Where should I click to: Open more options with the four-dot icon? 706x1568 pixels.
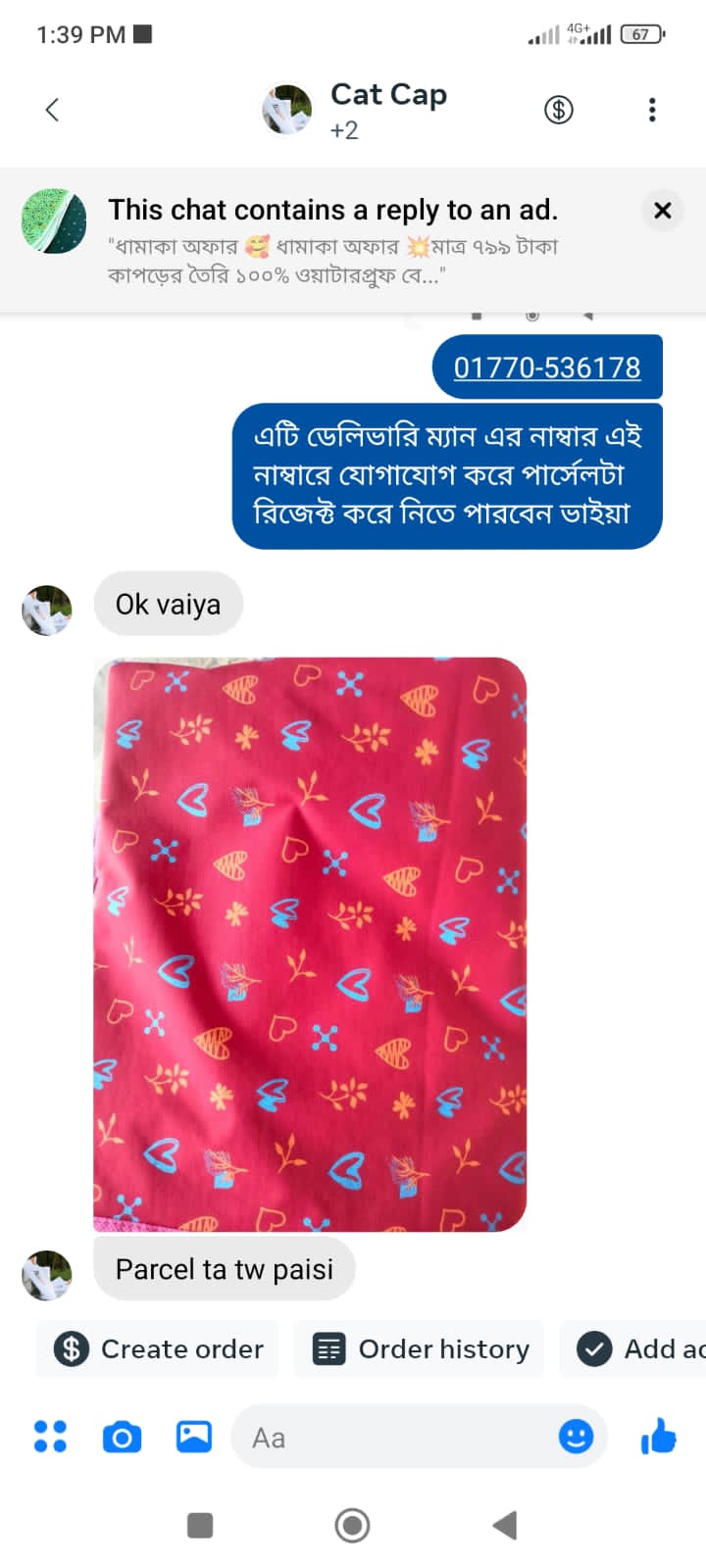point(50,1437)
